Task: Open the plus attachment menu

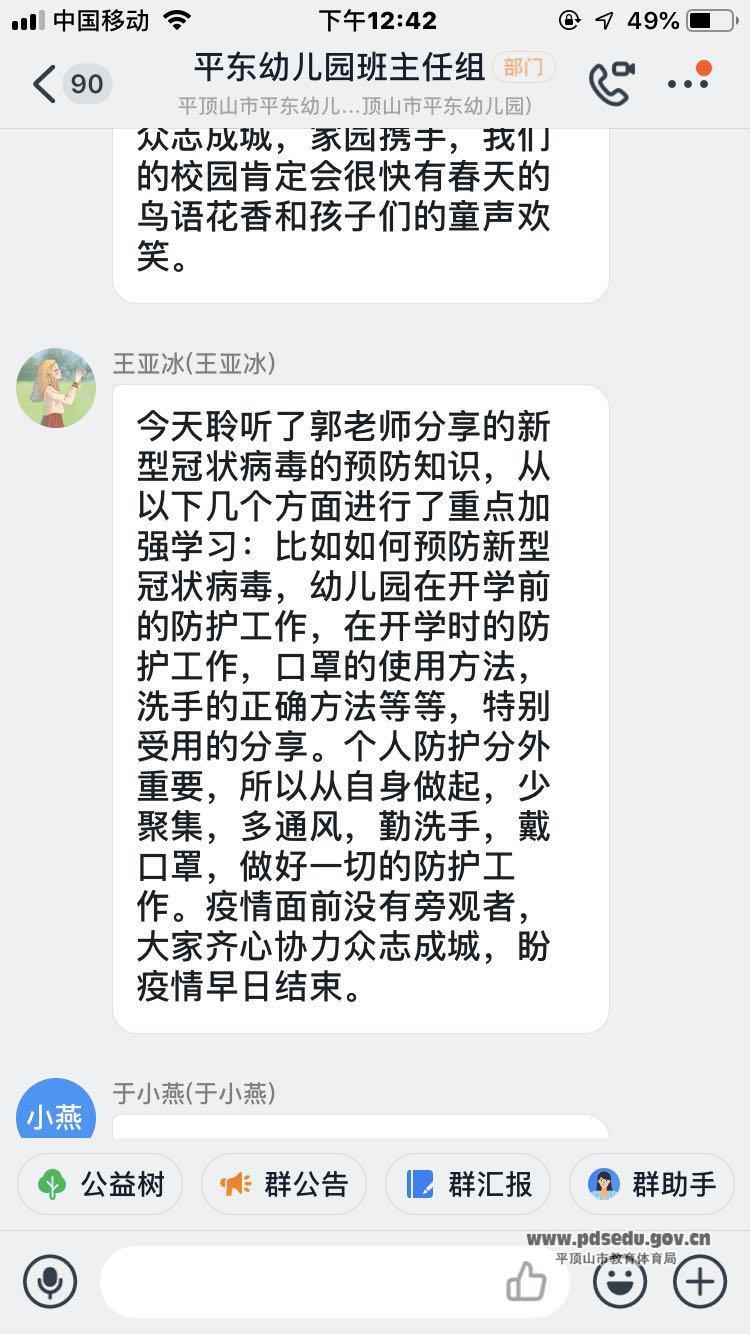Action: [700, 1281]
